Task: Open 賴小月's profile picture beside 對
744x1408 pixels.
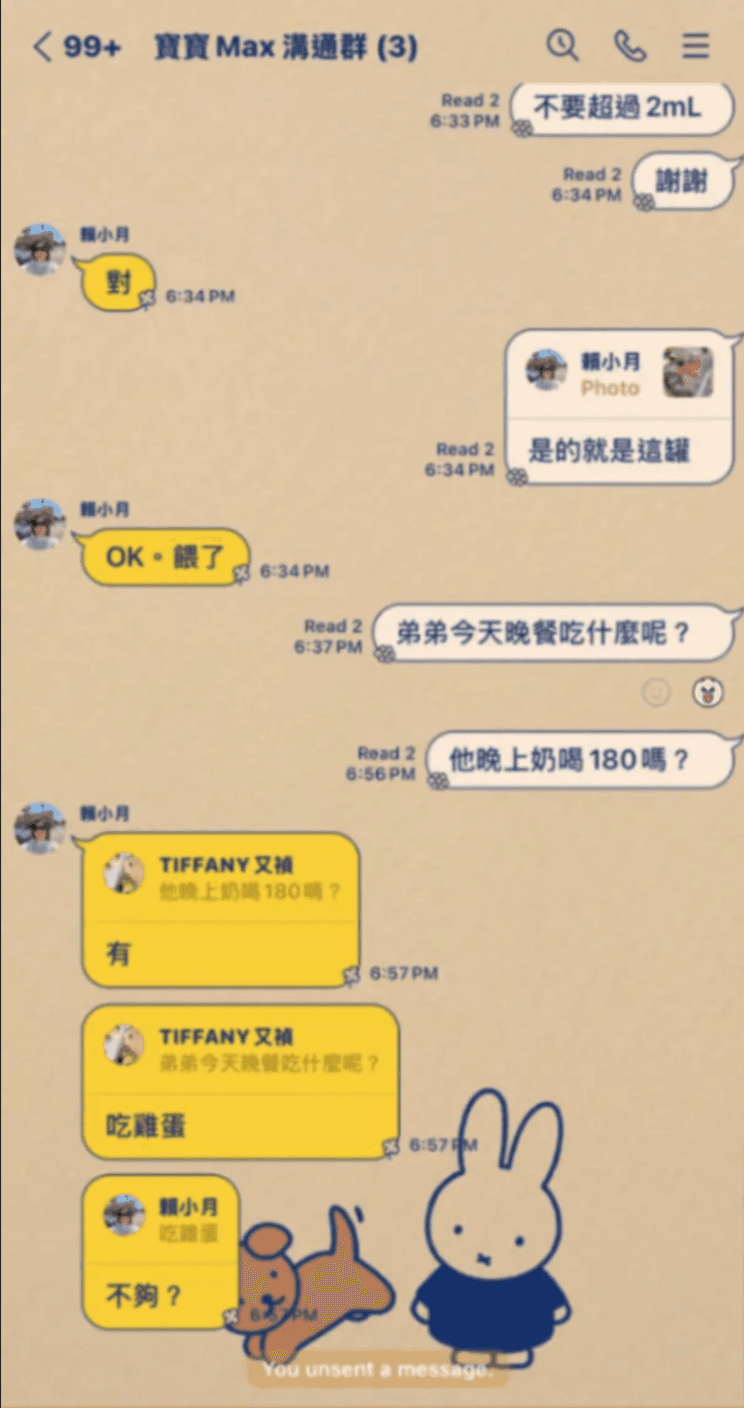Action: point(40,250)
